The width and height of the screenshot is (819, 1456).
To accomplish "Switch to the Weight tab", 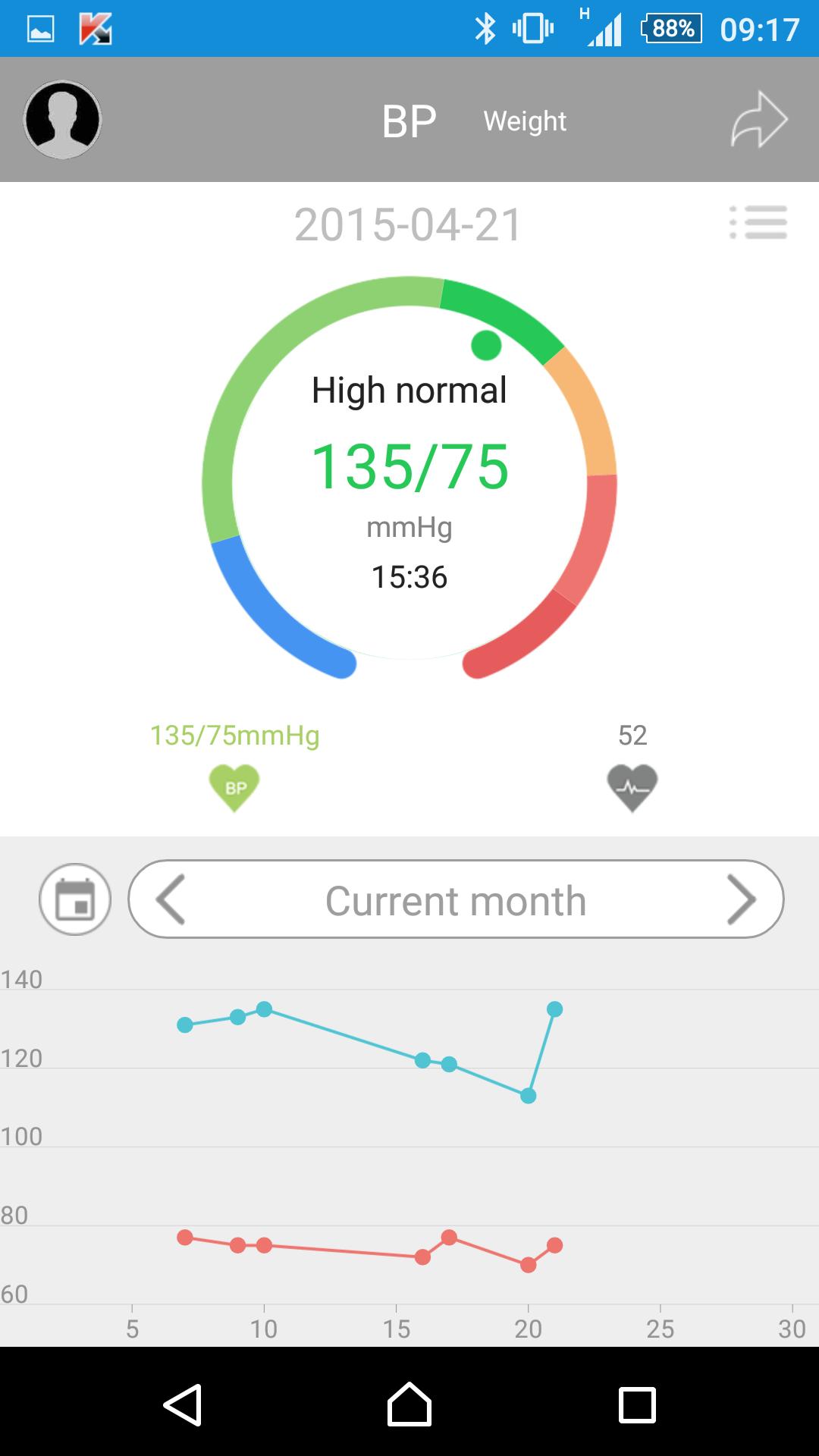I will tap(525, 120).
